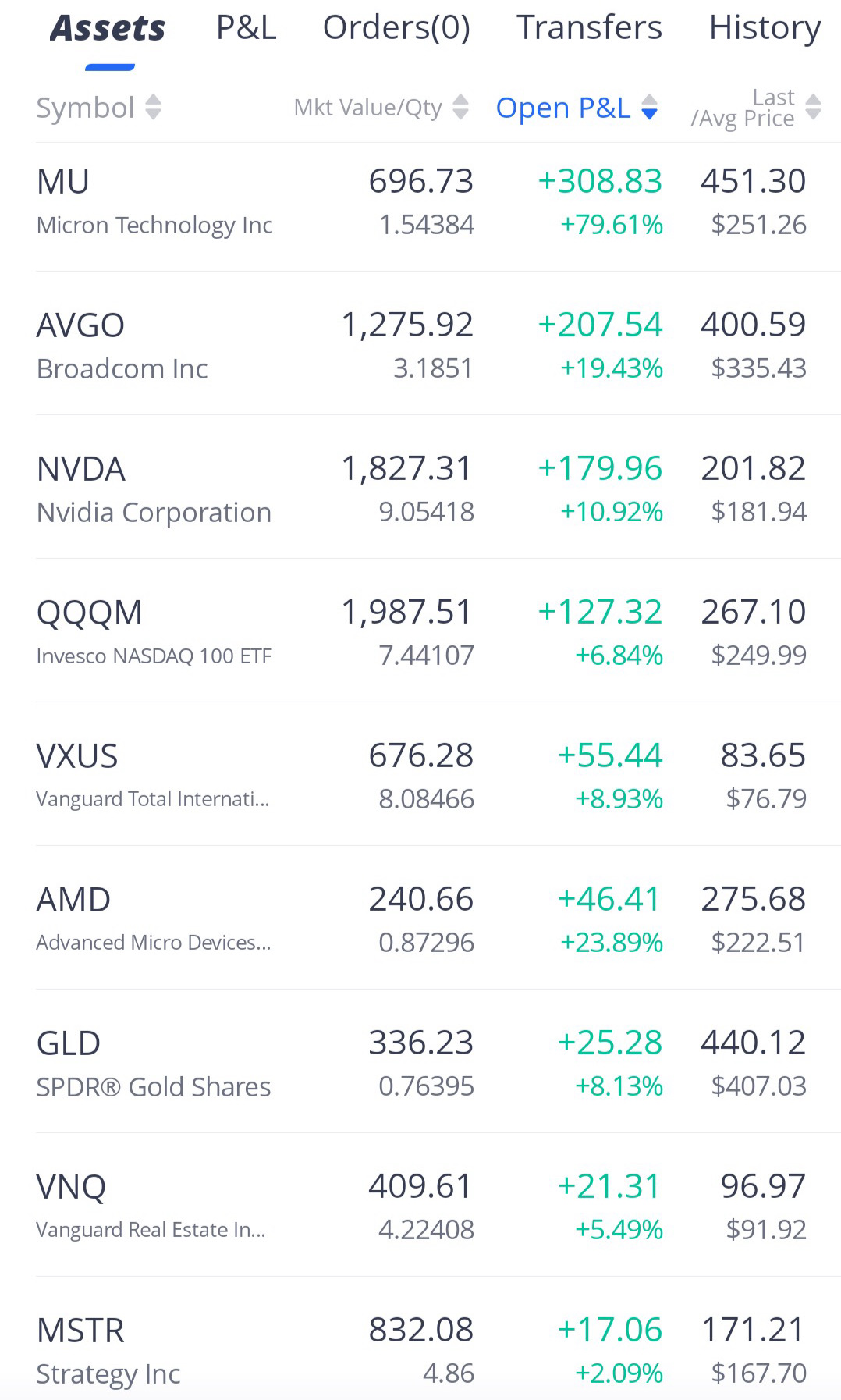Open the Orders(0) tab
The width and height of the screenshot is (841, 1400).
(396, 28)
